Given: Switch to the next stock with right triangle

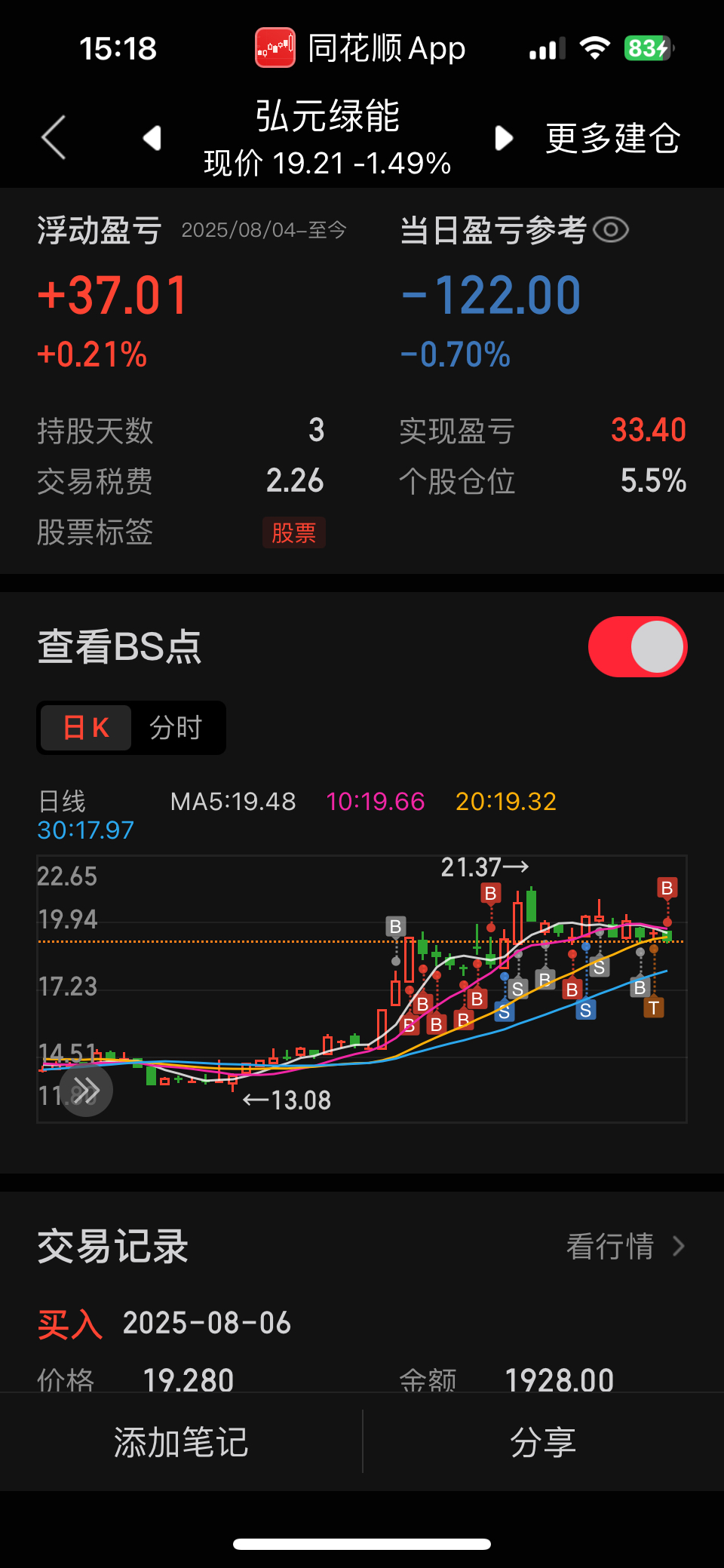Looking at the screenshot, I should pyautogui.click(x=503, y=138).
